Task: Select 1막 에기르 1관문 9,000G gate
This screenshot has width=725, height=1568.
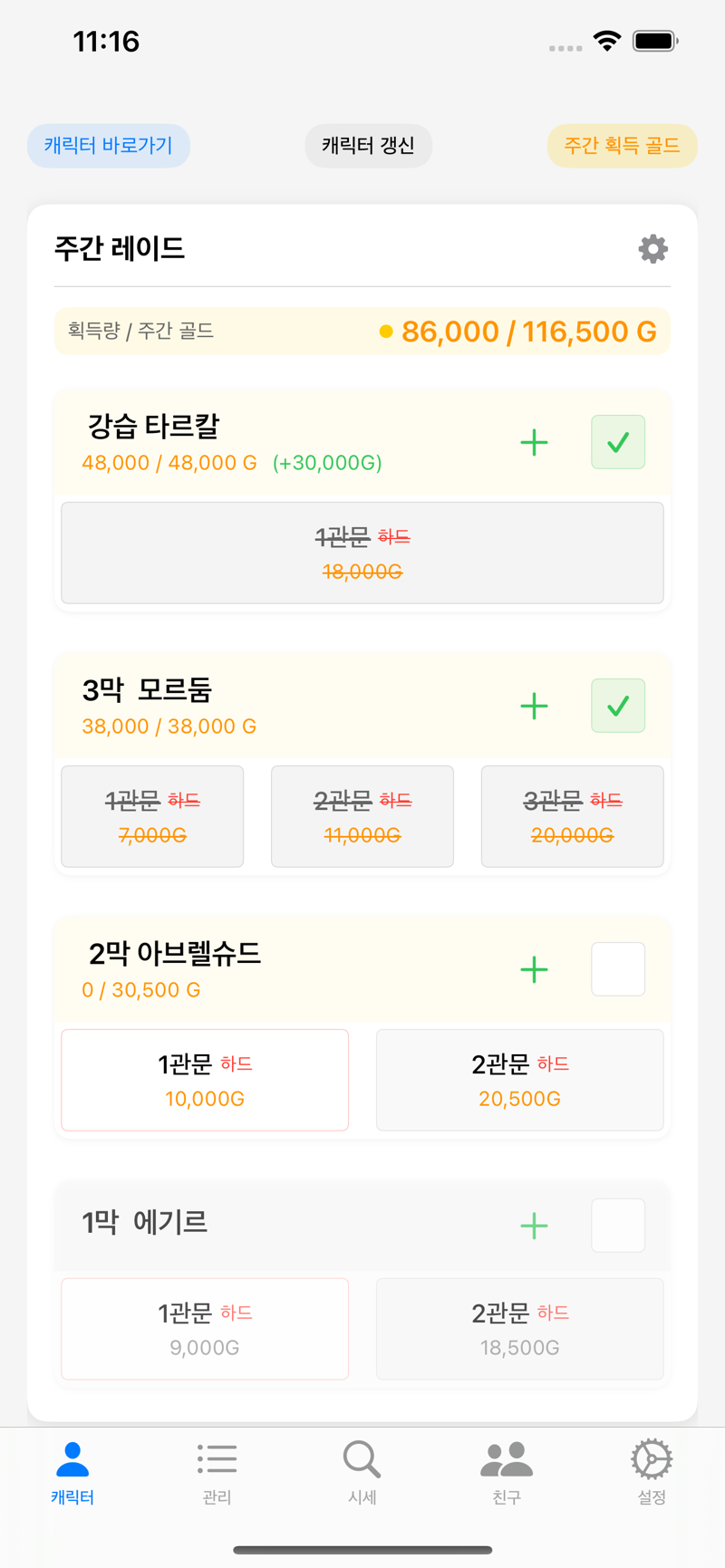Action: point(205,1329)
